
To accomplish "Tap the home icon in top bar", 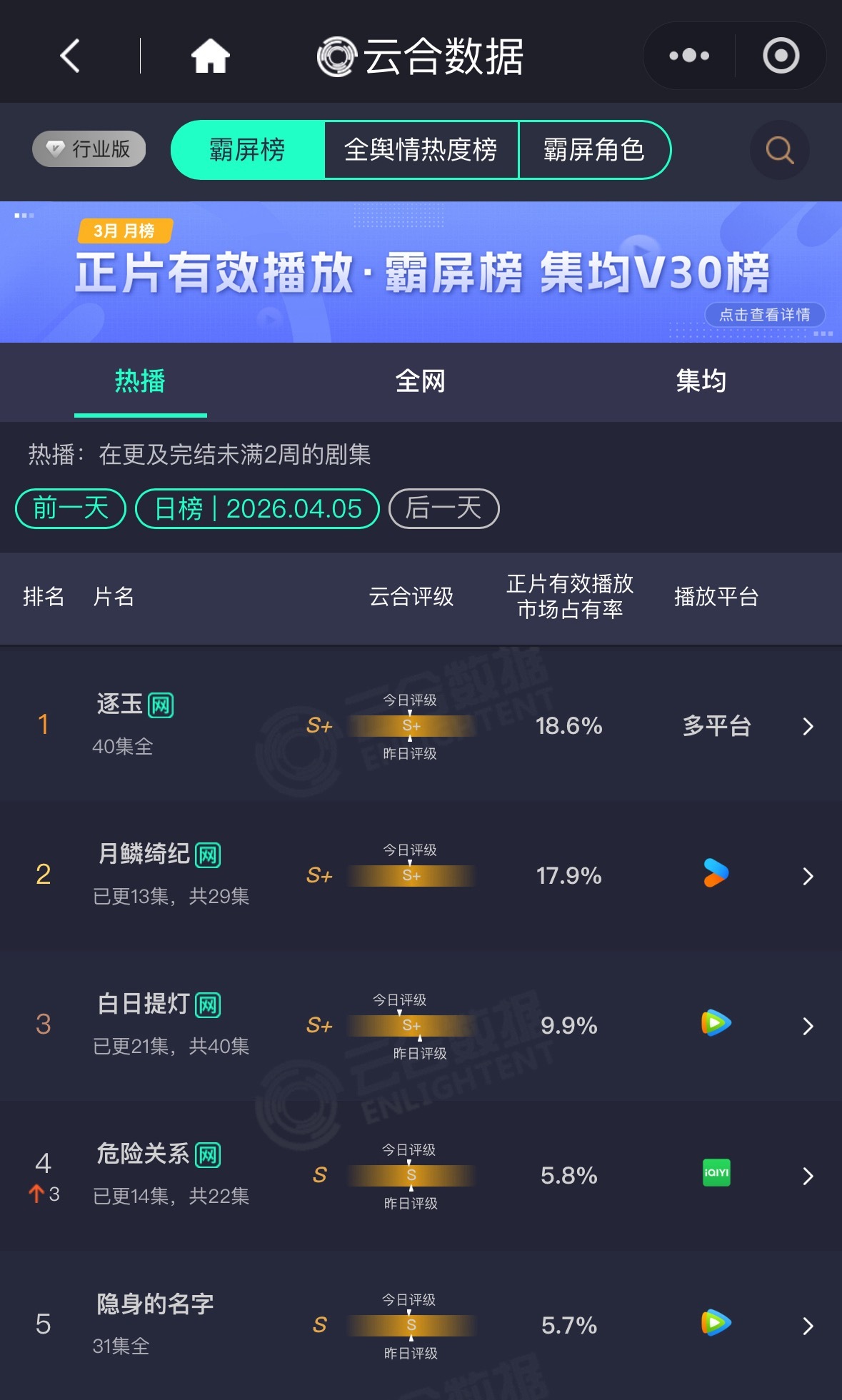I will click(209, 56).
